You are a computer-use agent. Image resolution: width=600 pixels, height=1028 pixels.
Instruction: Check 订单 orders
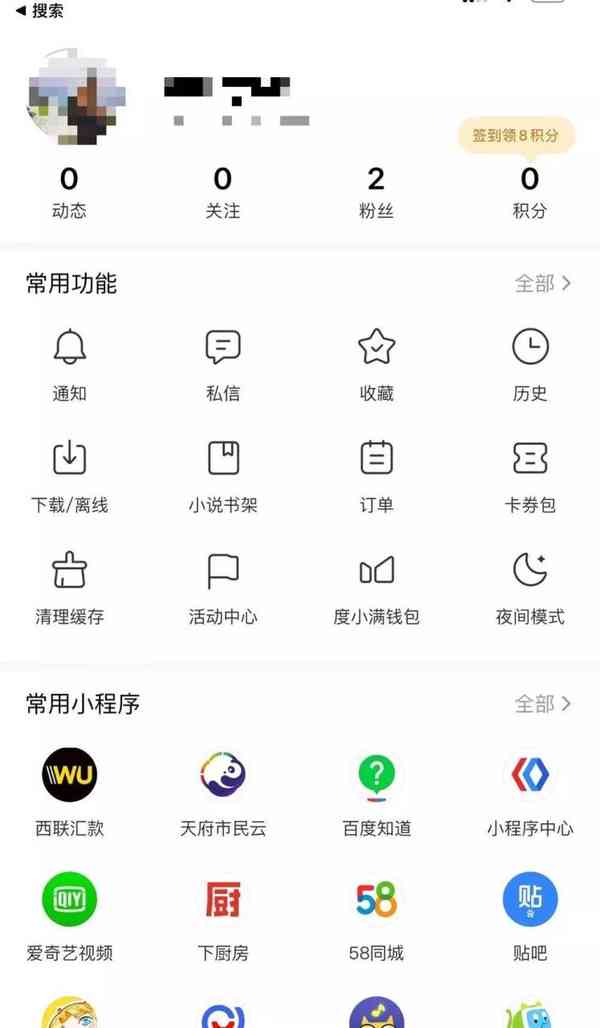[376, 473]
